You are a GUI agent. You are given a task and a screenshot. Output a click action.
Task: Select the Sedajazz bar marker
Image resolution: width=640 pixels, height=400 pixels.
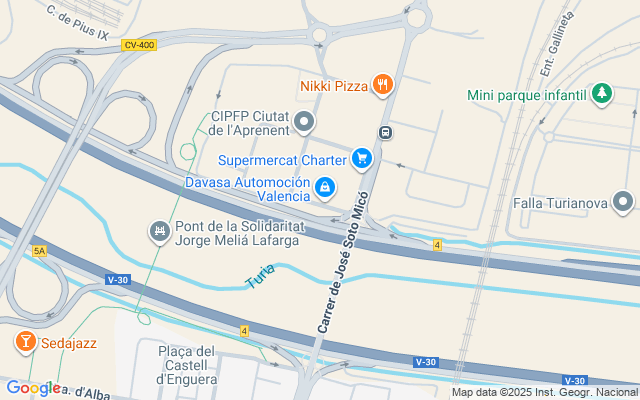[x=24, y=342]
